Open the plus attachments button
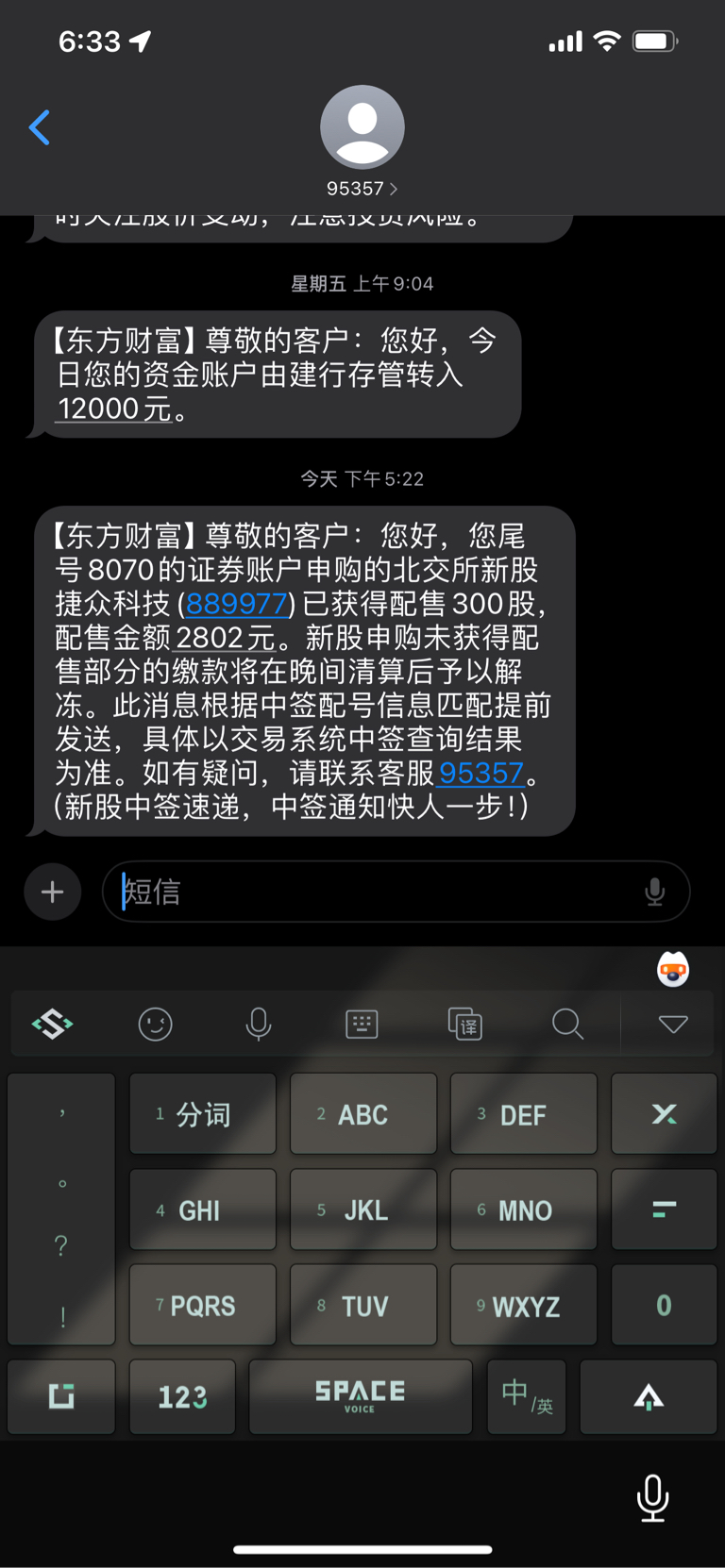Image resolution: width=725 pixels, height=1568 pixels. 53,892
